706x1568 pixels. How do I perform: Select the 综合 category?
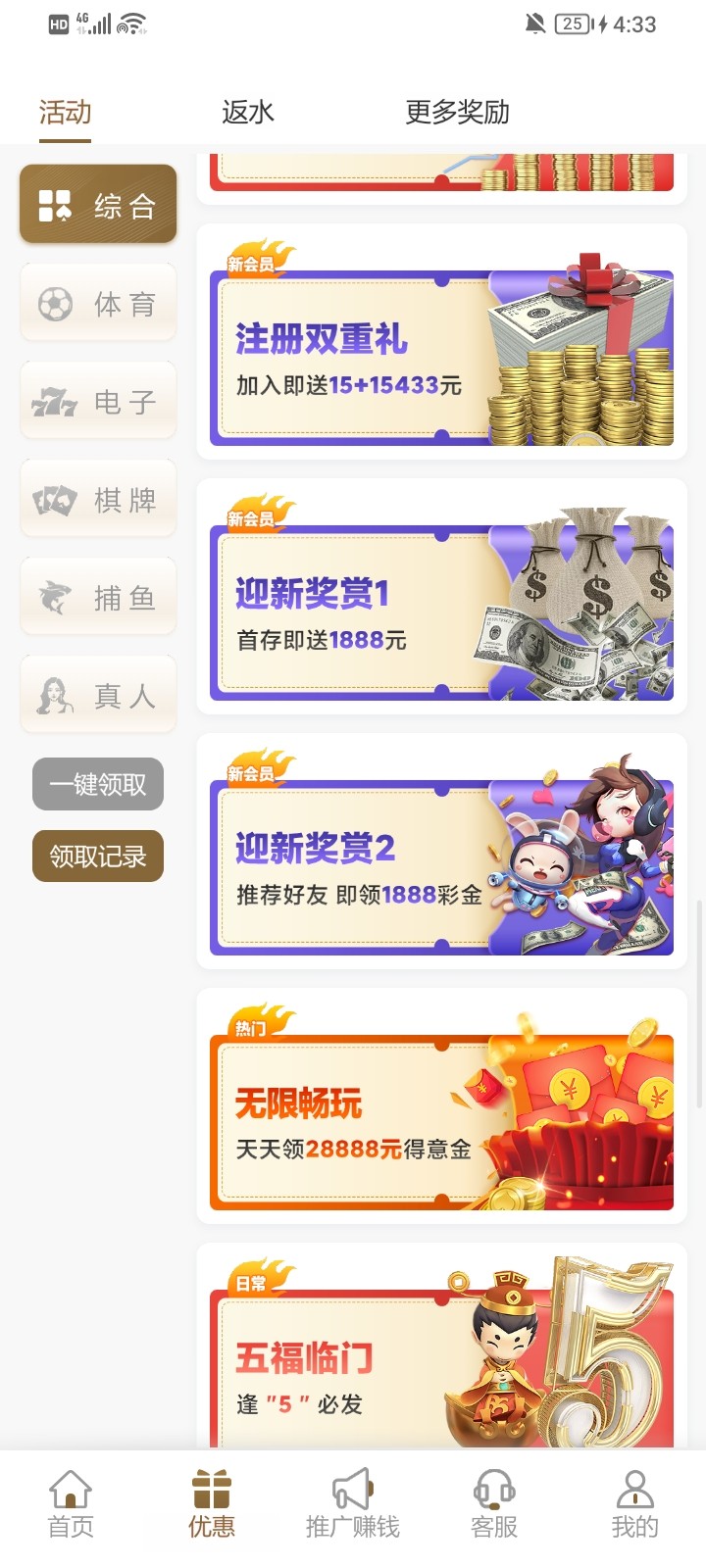98,205
